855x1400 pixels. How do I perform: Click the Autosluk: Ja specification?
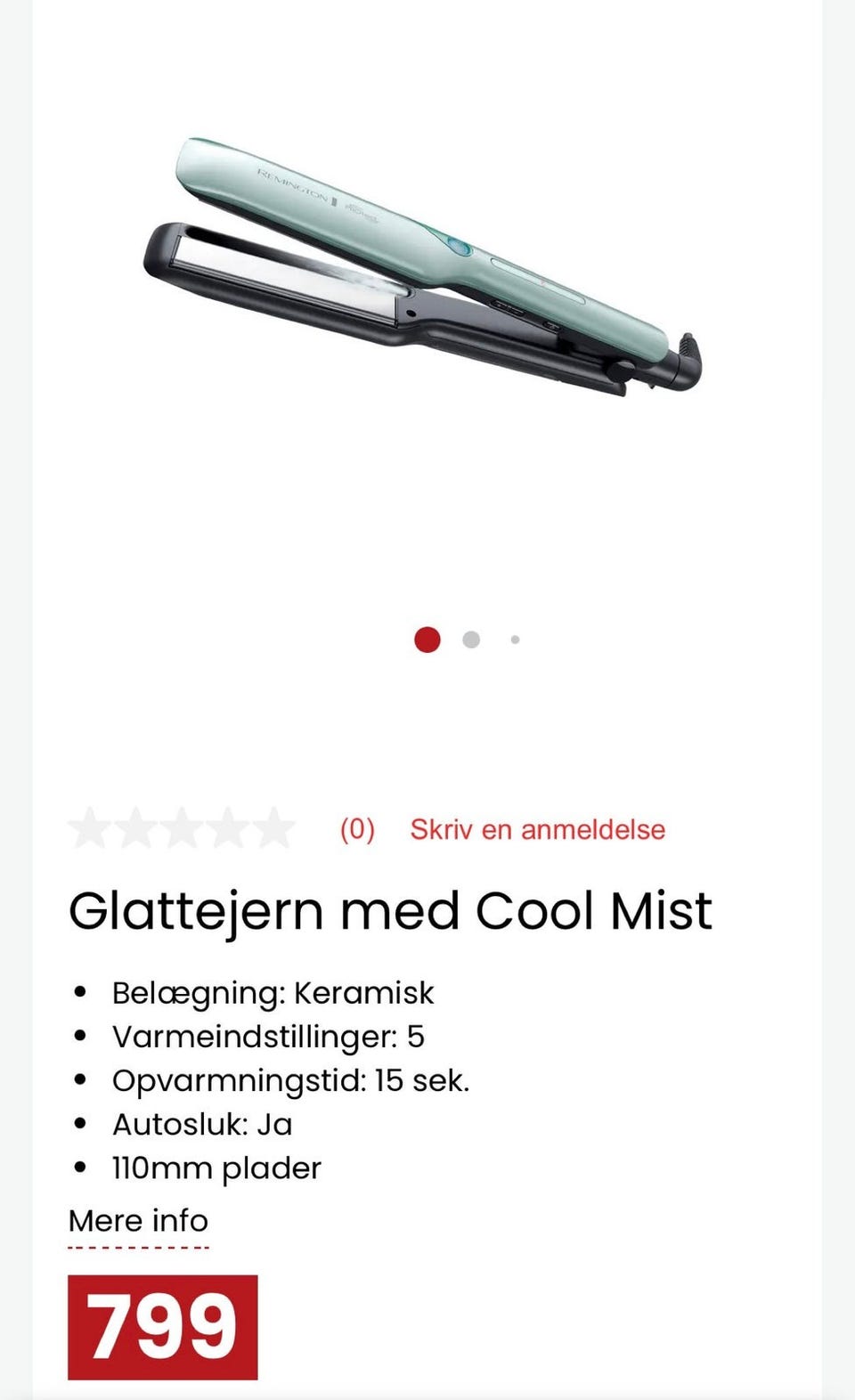coord(201,1124)
